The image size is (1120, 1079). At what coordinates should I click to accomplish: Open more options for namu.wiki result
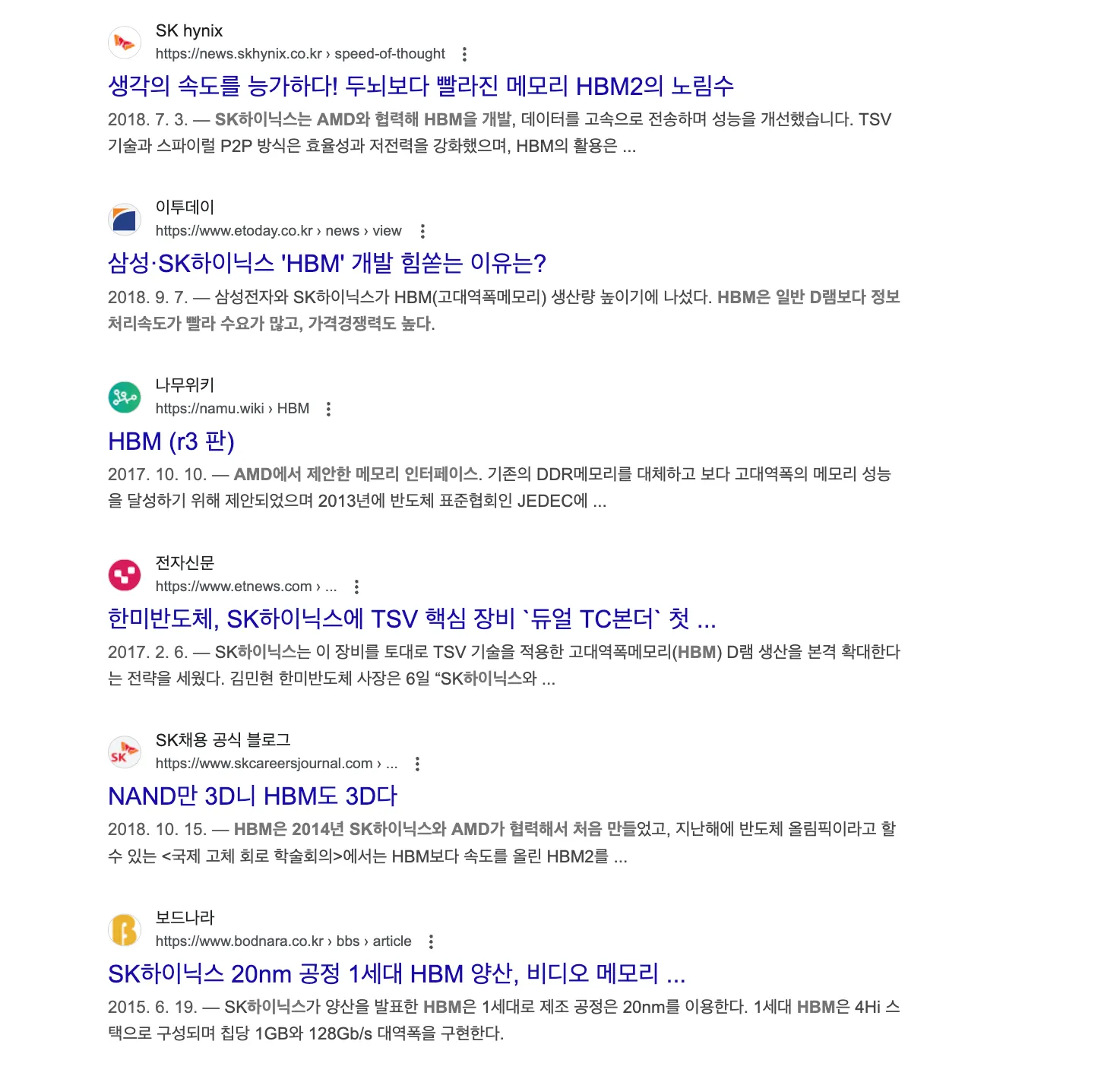pyautogui.click(x=328, y=409)
